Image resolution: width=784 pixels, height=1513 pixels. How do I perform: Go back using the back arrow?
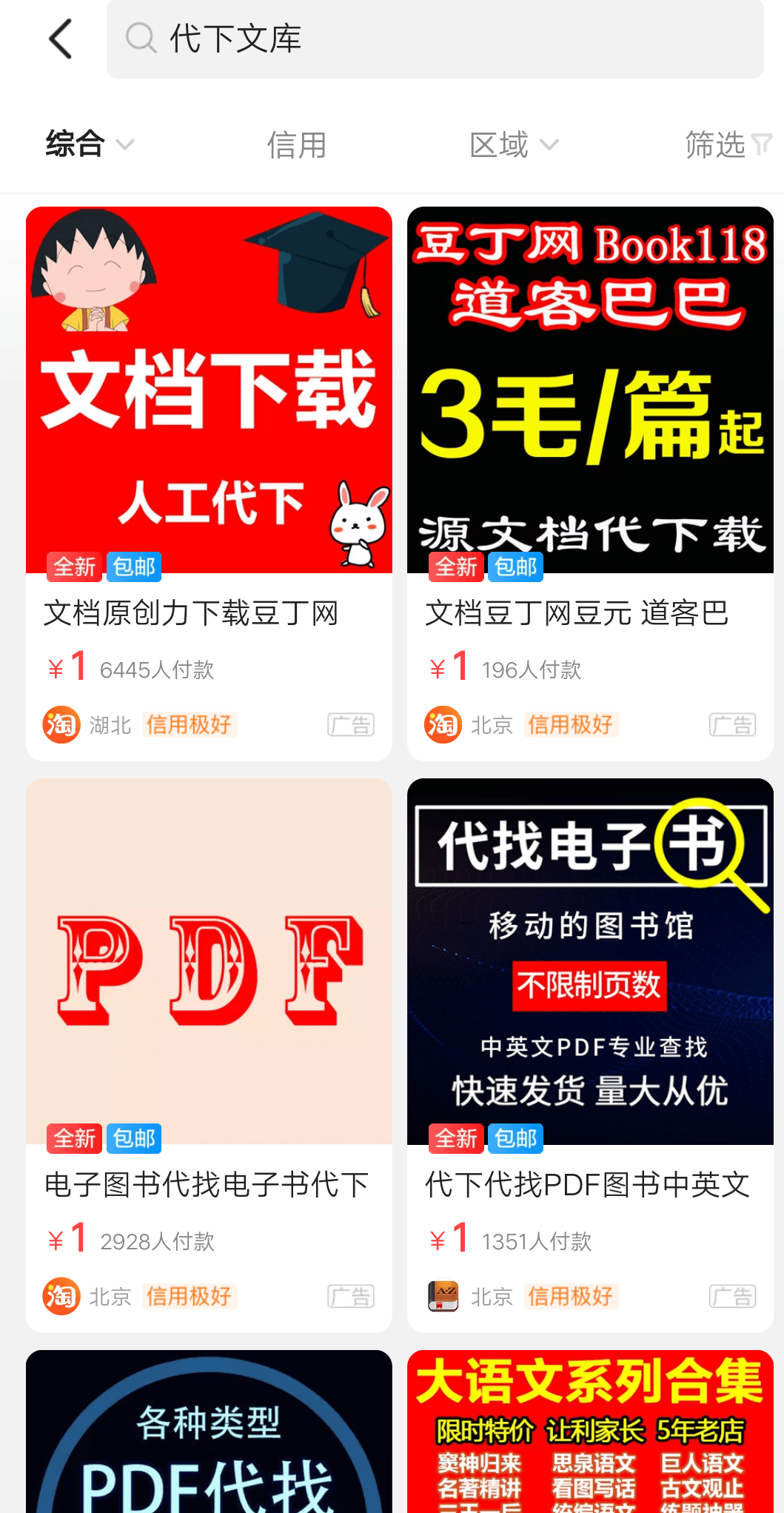[61, 39]
